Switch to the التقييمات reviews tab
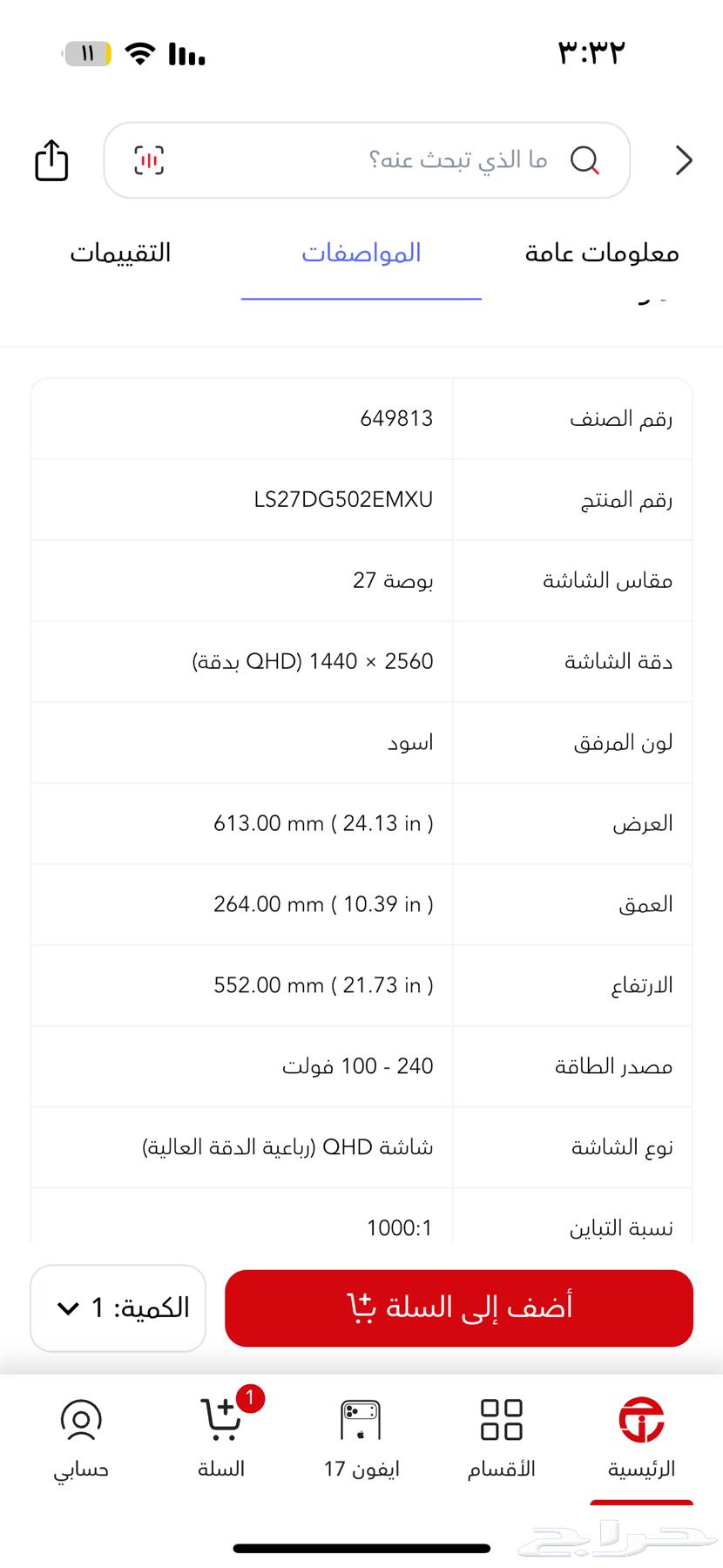Screen dimensions: 723x1568 click(x=121, y=253)
